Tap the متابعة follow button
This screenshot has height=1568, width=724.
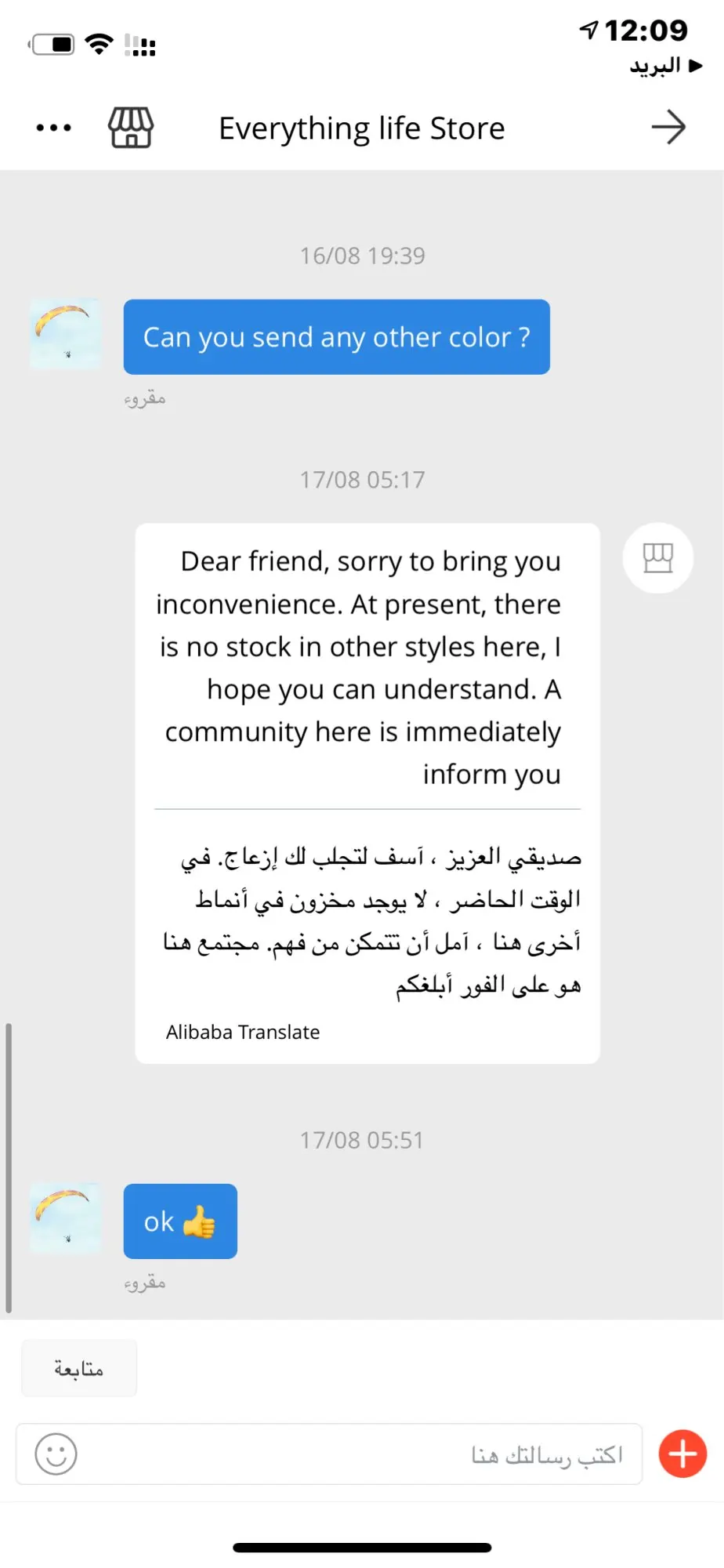79,1368
